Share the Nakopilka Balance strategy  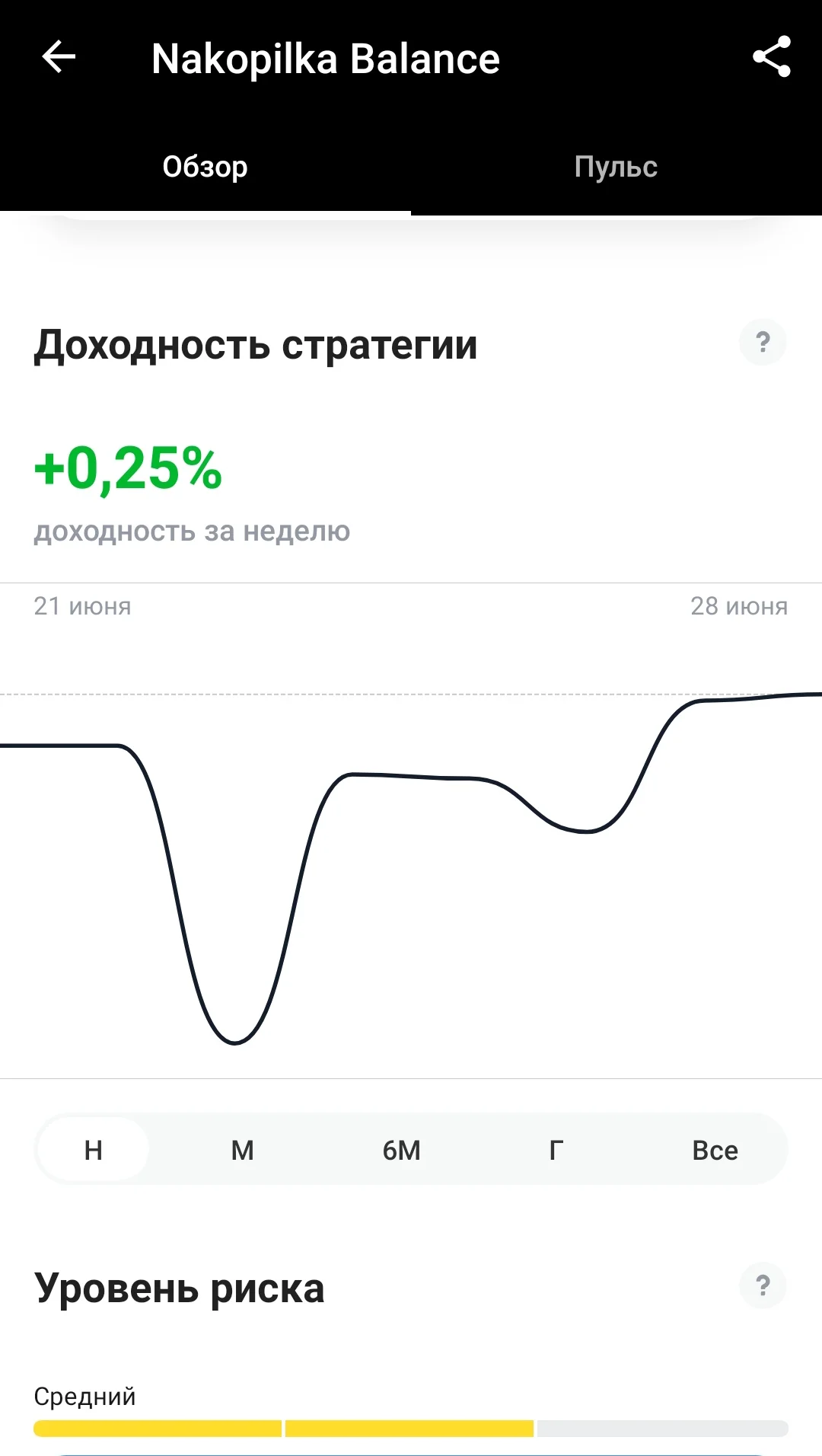coord(772,57)
